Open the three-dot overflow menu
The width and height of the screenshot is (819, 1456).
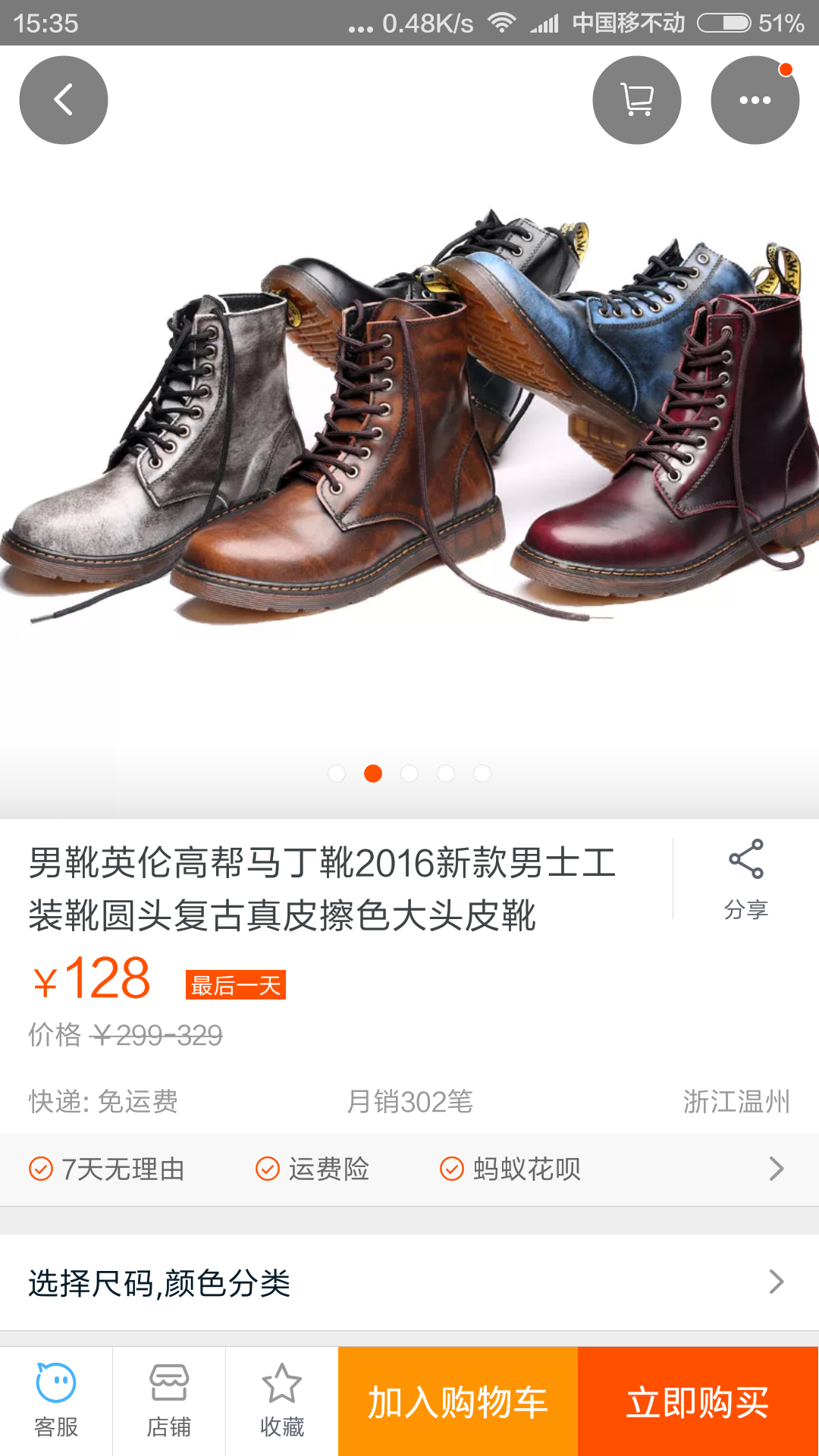click(x=755, y=100)
